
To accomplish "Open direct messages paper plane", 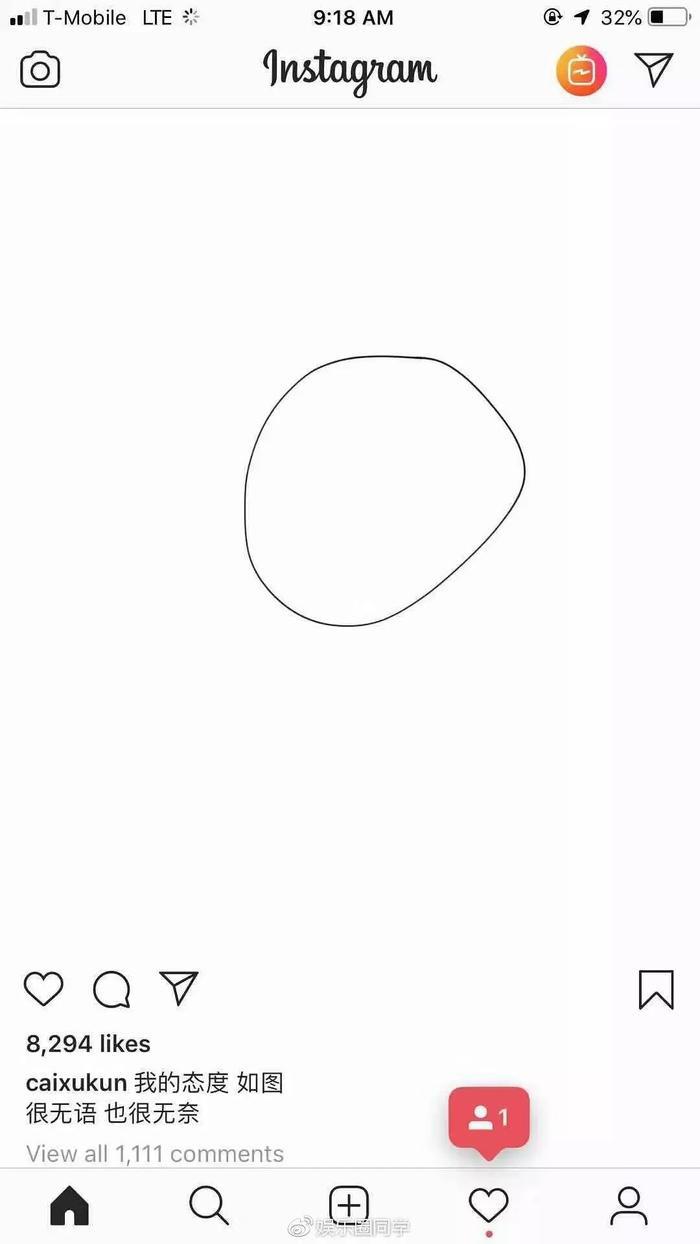I will [654, 69].
